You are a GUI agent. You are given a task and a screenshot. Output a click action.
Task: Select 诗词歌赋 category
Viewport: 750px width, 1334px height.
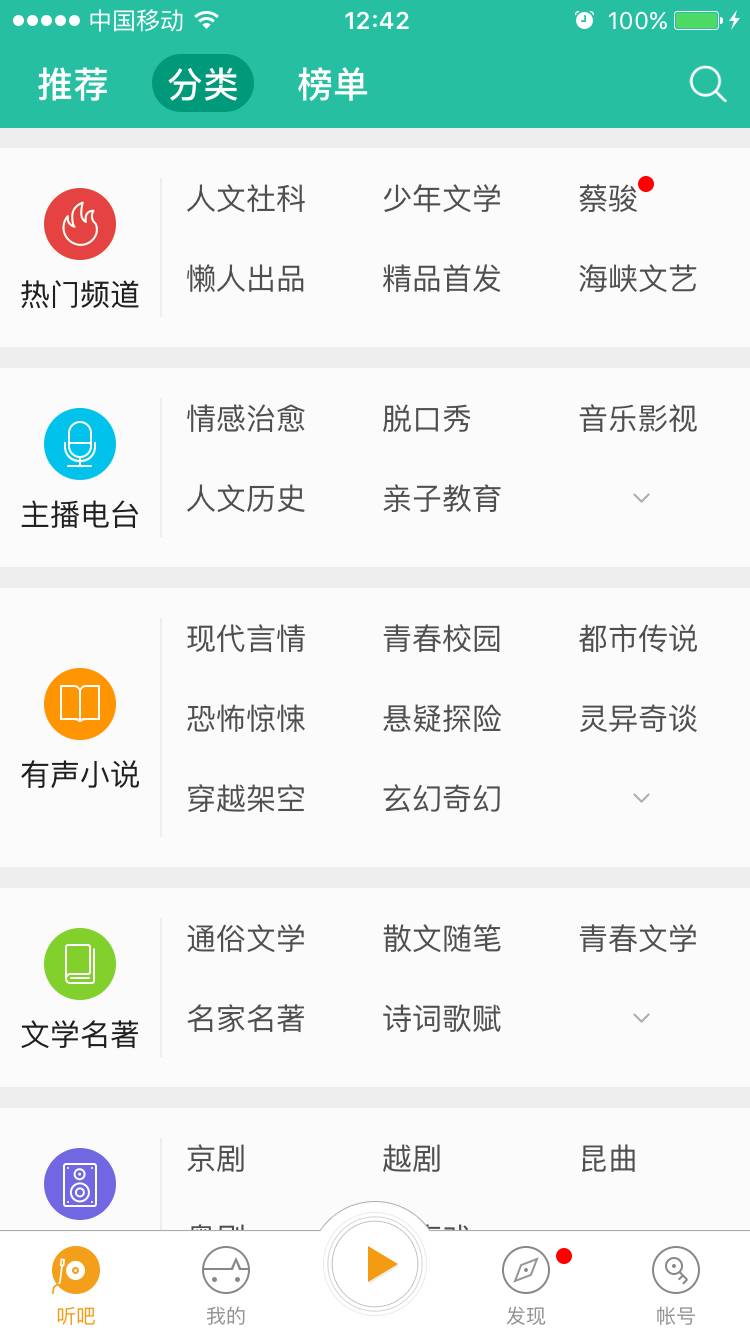pyautogui.click(x=442, y=1019)
